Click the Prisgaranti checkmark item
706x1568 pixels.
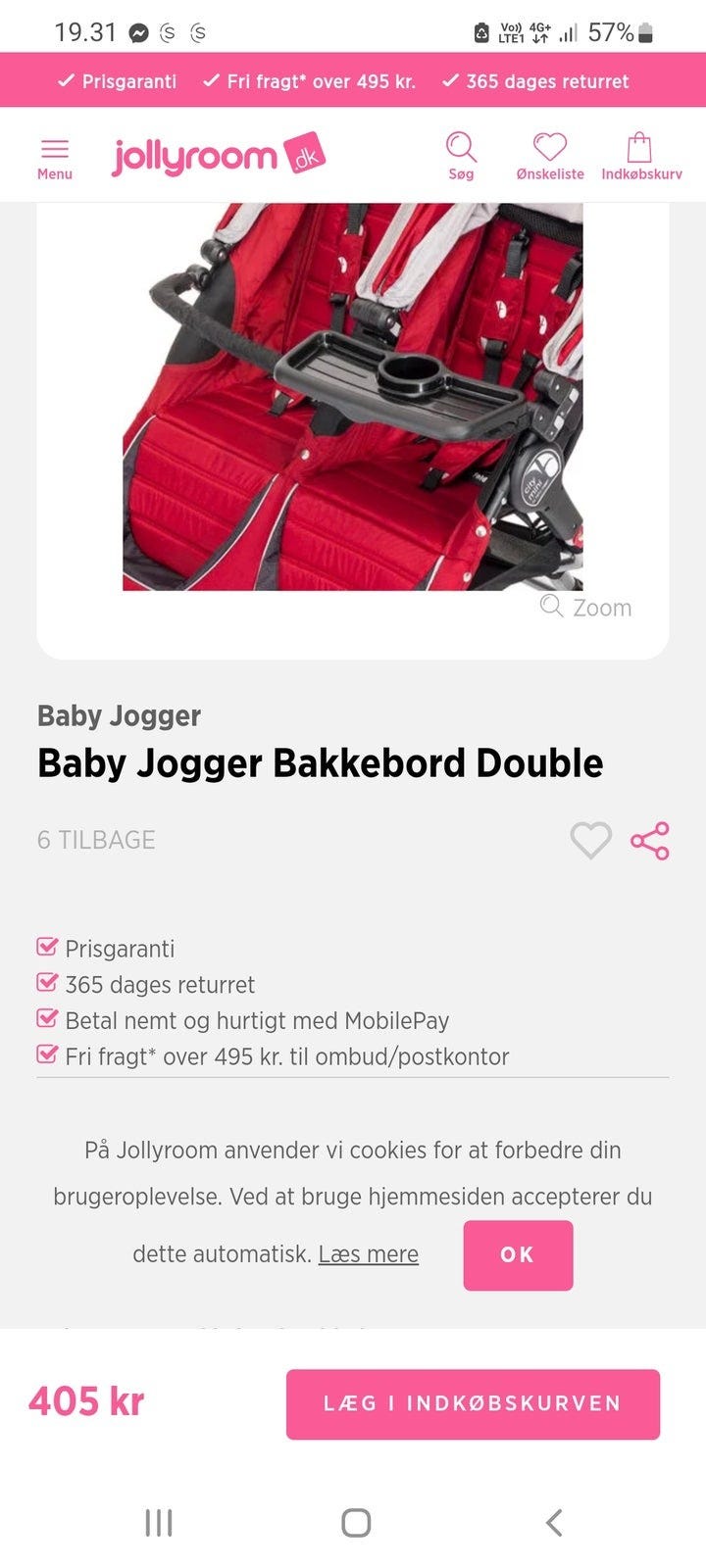coord(117,949)
